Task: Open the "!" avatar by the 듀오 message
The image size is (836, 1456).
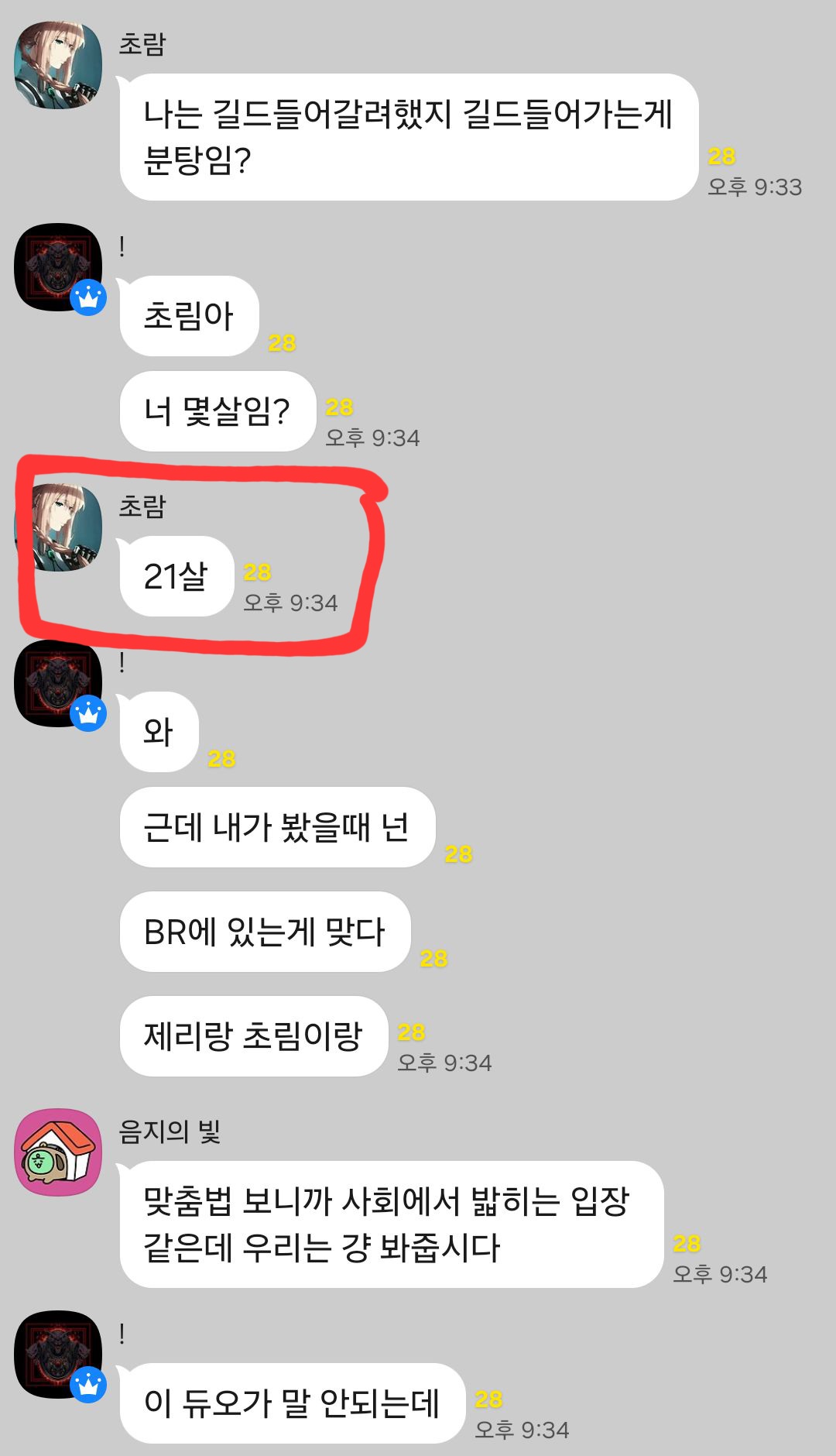Action: pos(58,1354)
